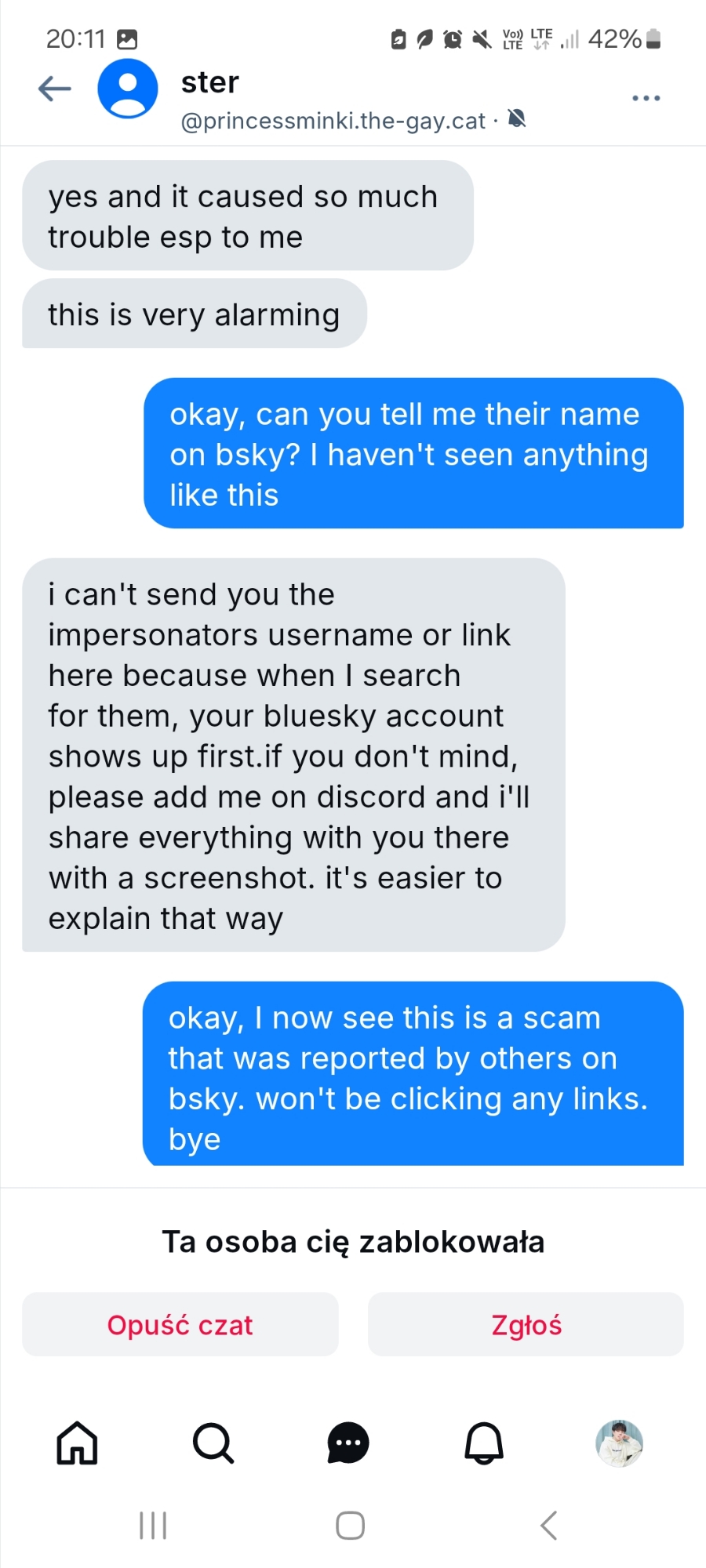The width and height of the screenshot is (706, 1568).
Task: Tap the Opuść czat button
Action: (180, 1325)
